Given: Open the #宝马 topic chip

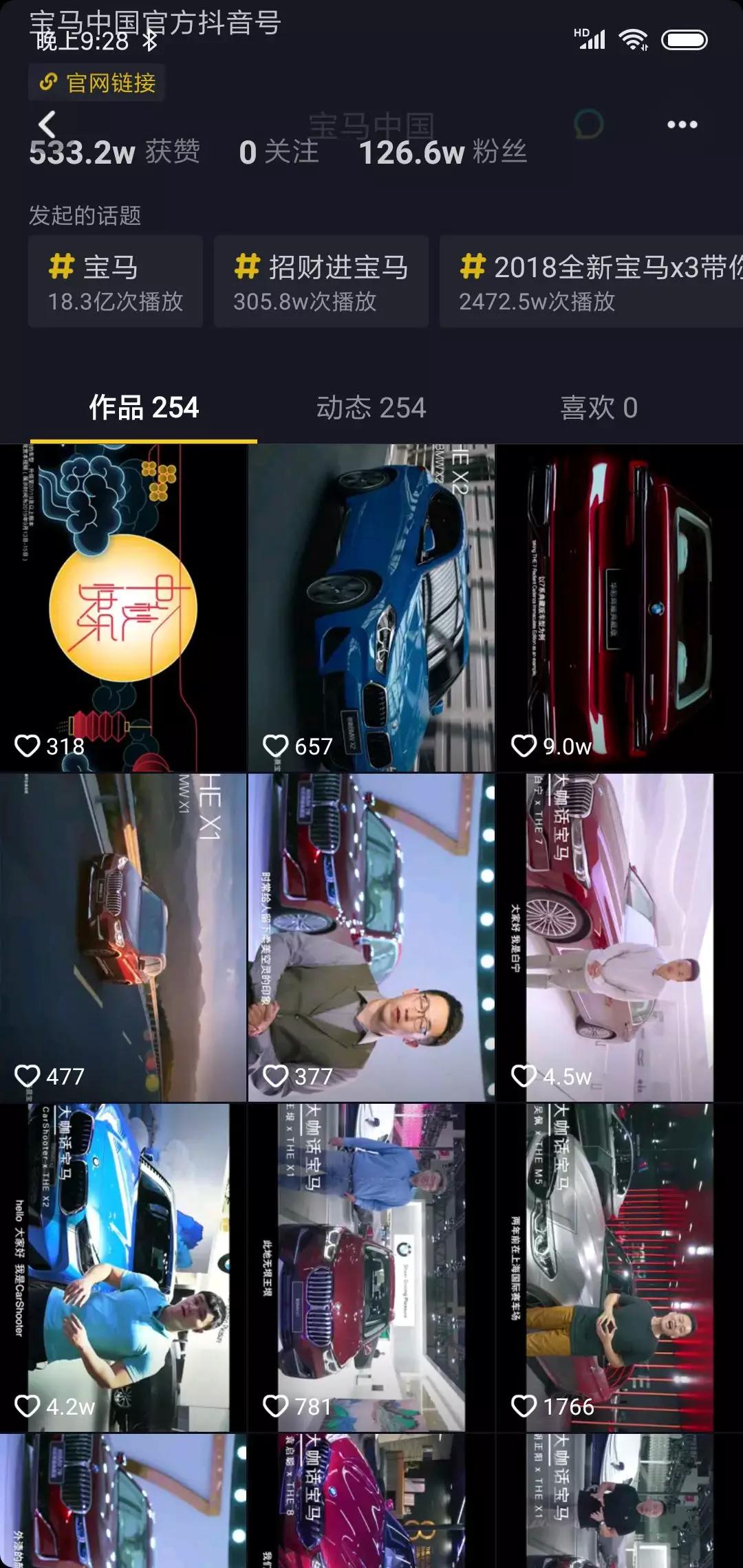Looking at the screenshot, I should point(116,281).
